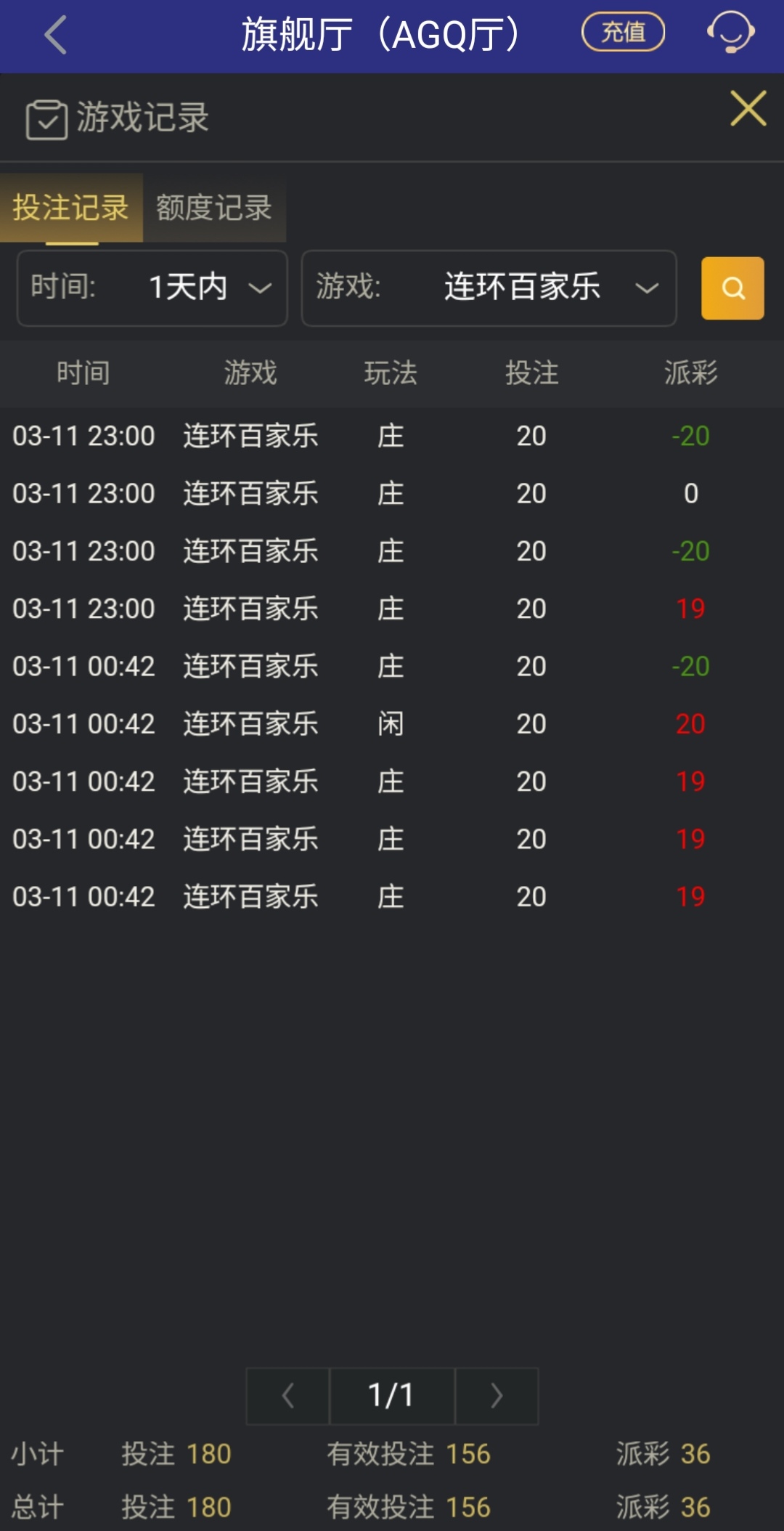Go to next page with right arrow
The height and width of the screenshot is (1531, 784).
point(497,1394)
